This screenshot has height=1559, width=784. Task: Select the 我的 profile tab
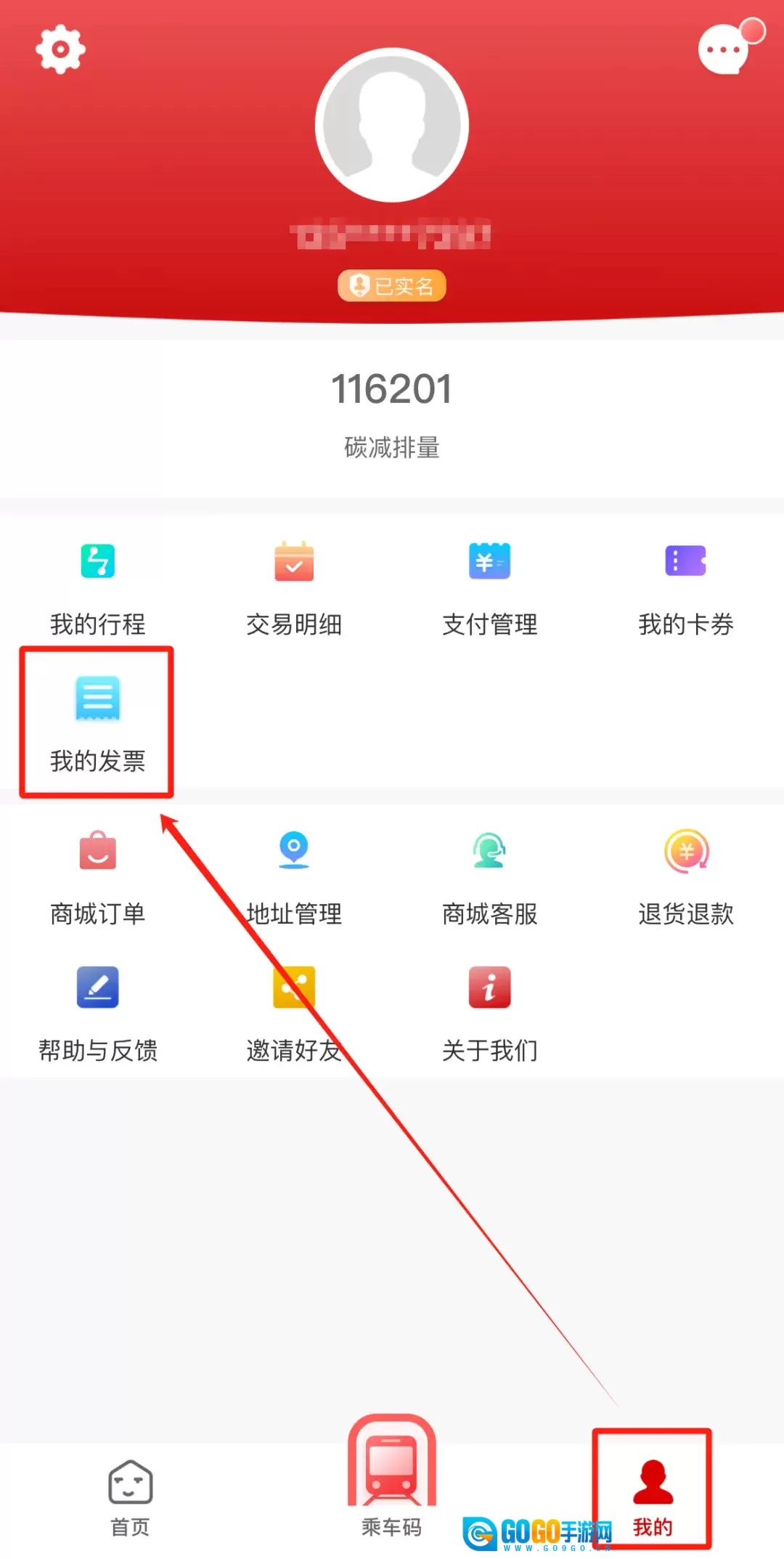pyautogui.click(x=653, y=1497)
